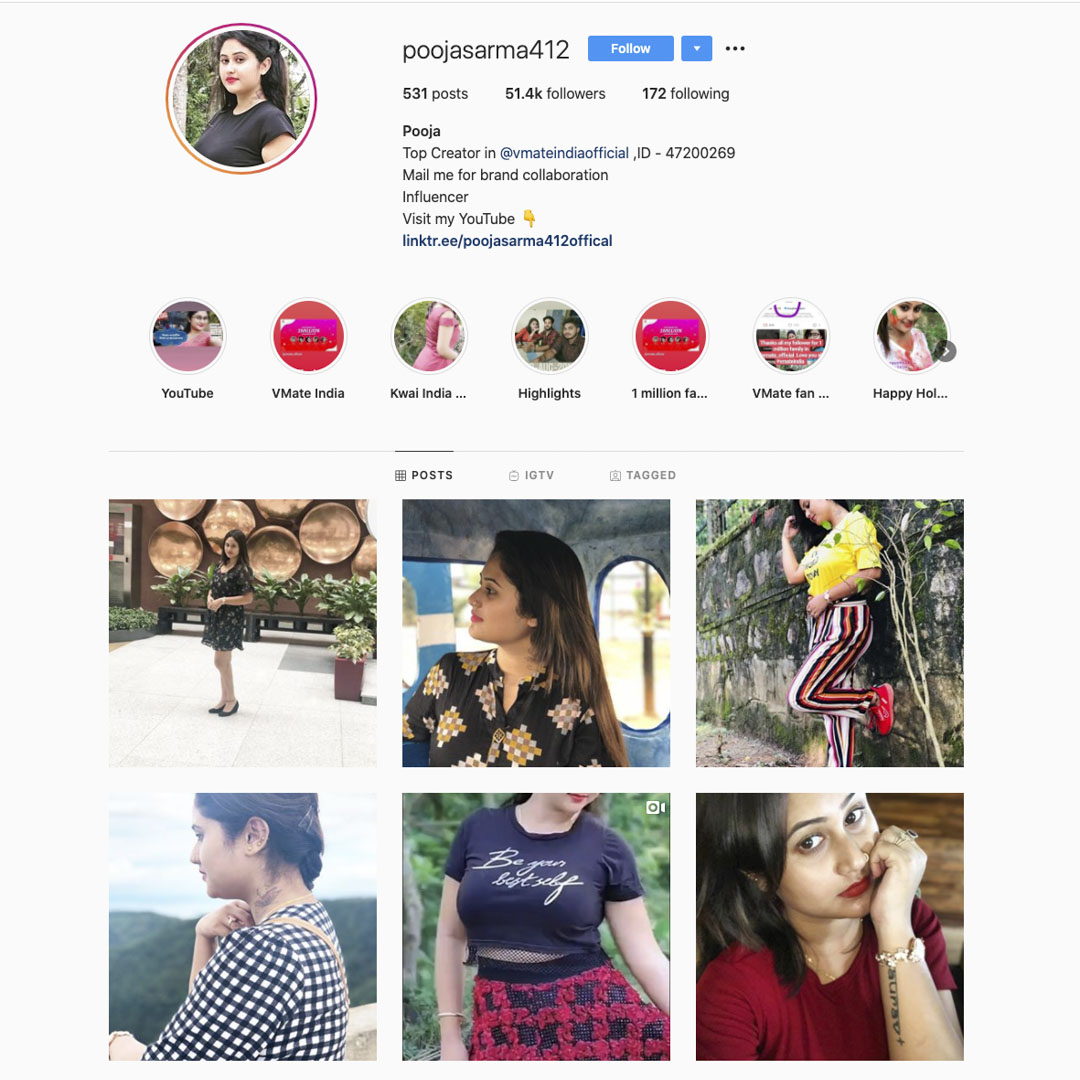1080x1080 pixels.
Task: Open the post with copper plates wall
Action: 243,633
